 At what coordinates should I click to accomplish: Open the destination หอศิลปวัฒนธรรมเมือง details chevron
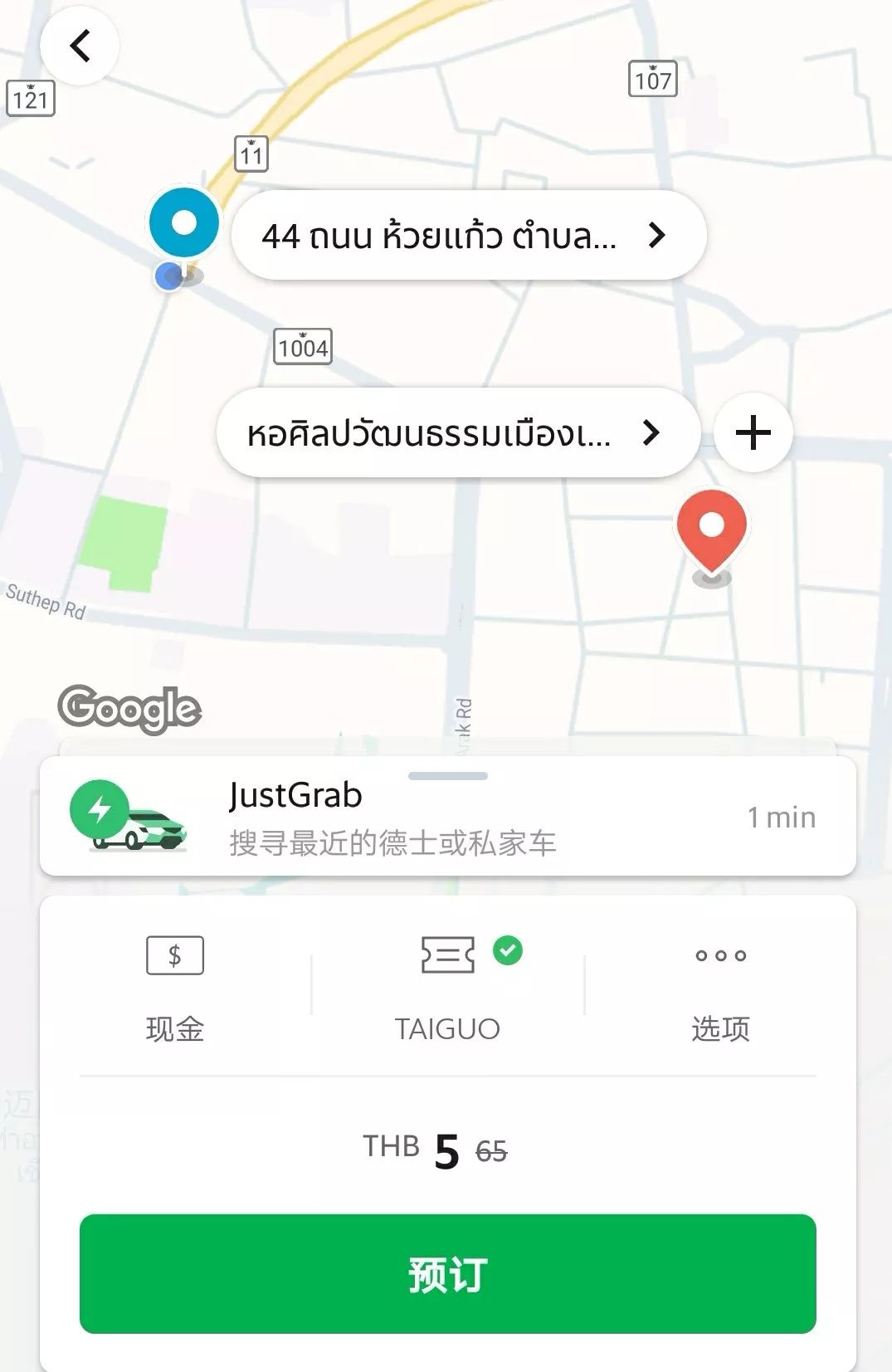[x=651, y=432]
